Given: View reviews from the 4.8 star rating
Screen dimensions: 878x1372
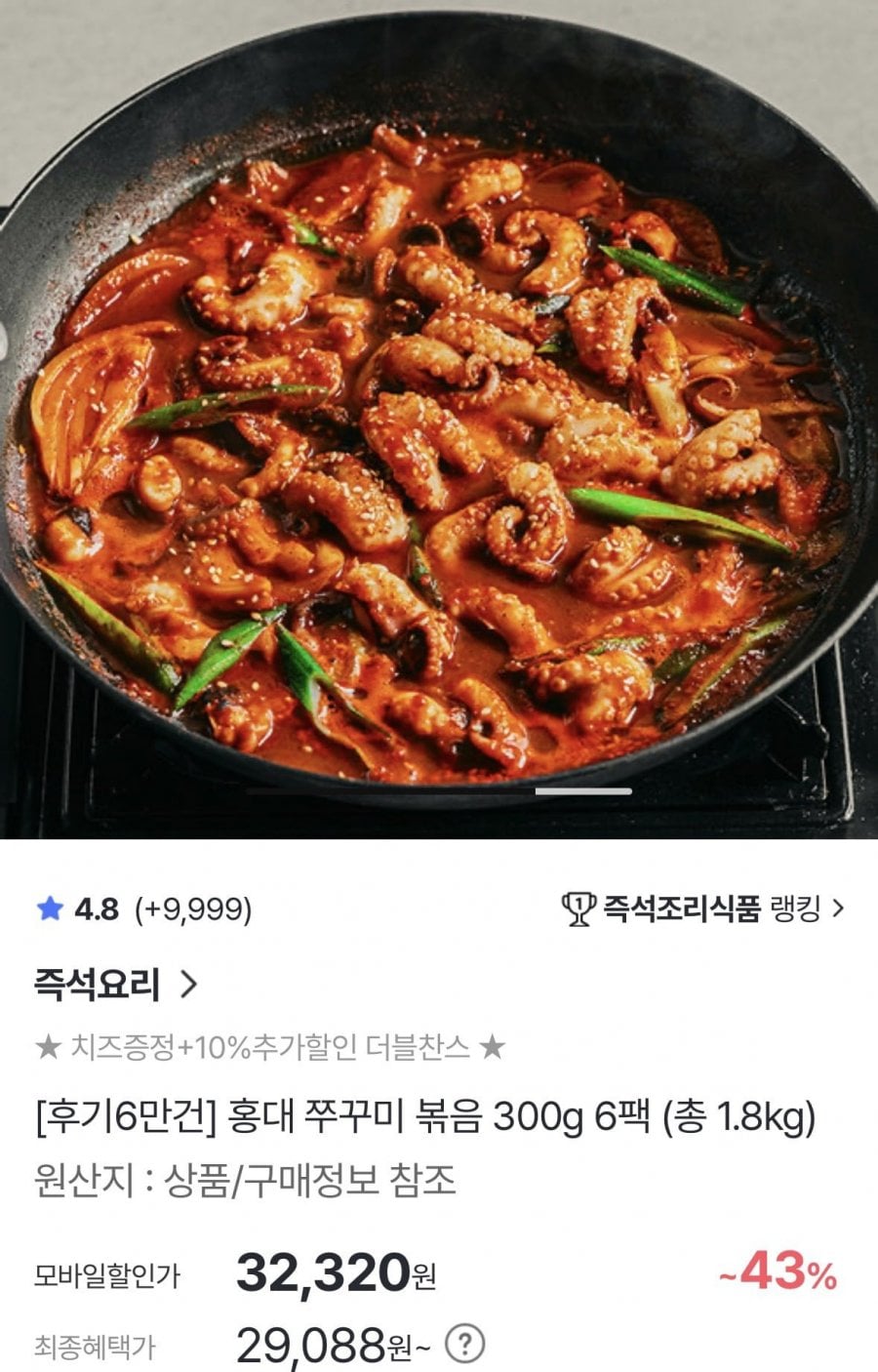Looking at the screenshot, I should [x=143, y=910].
